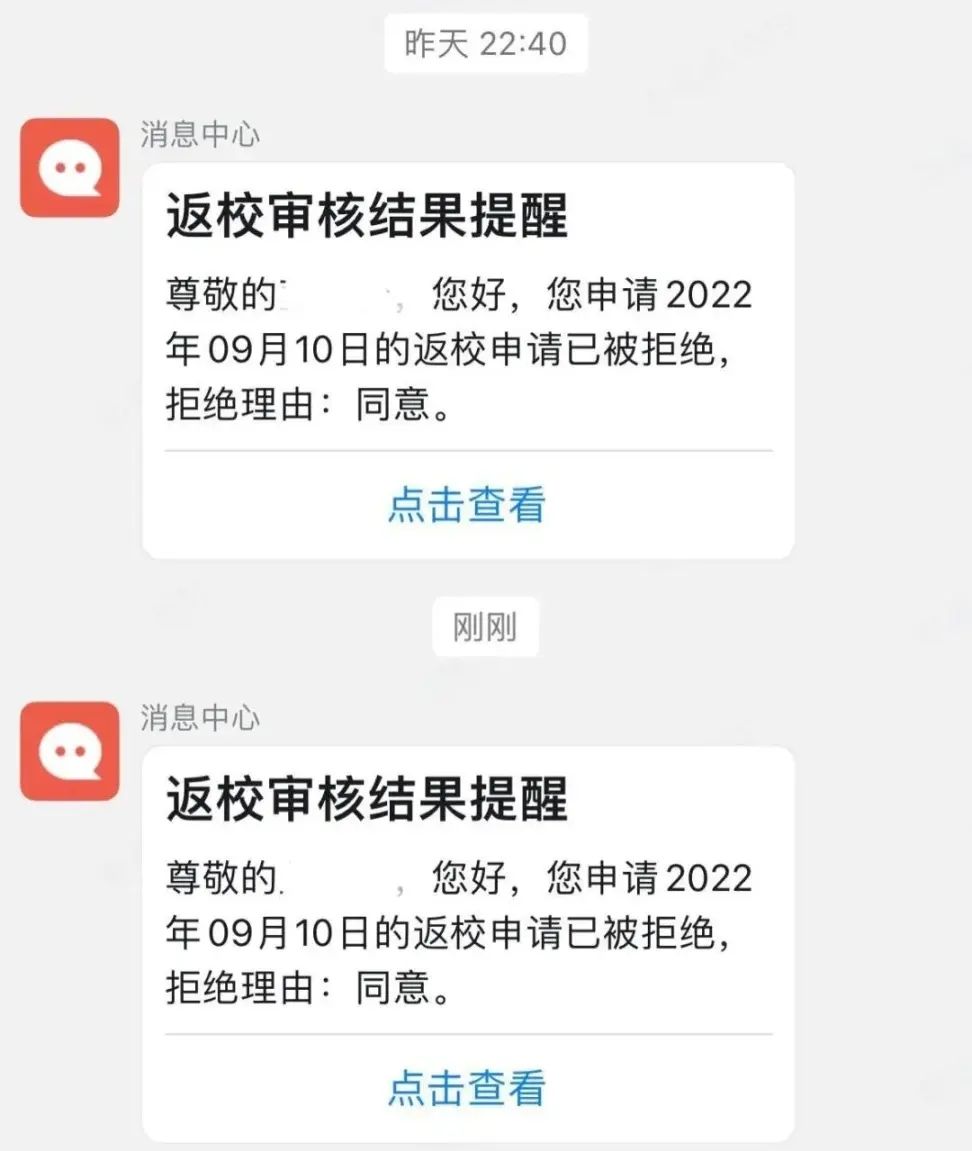Tap 点击查看 in the 昨天 22:40 message

[x=467, y=505]
